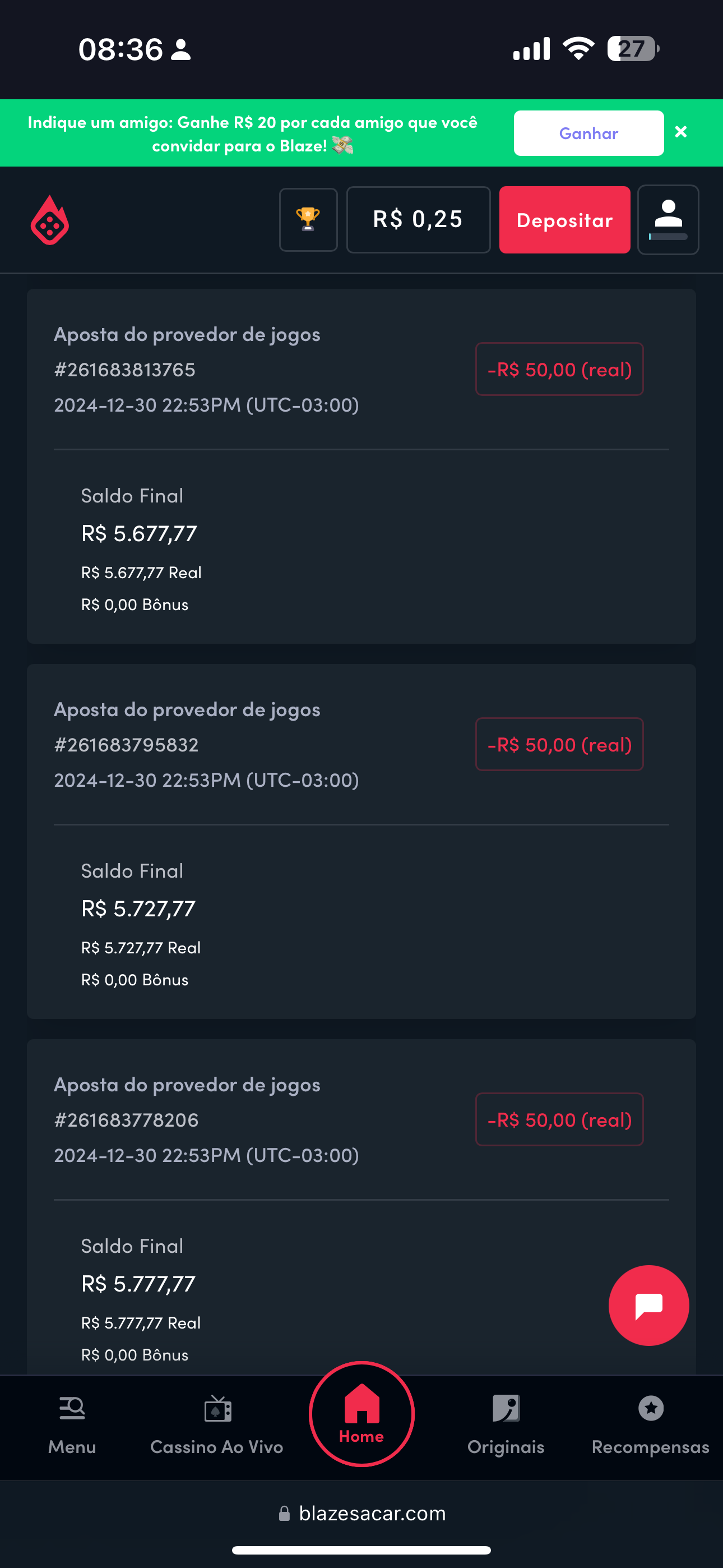Screen dimensions: 723x1568
Task: Open the live chat bubble
Action: coord(649,1304)
